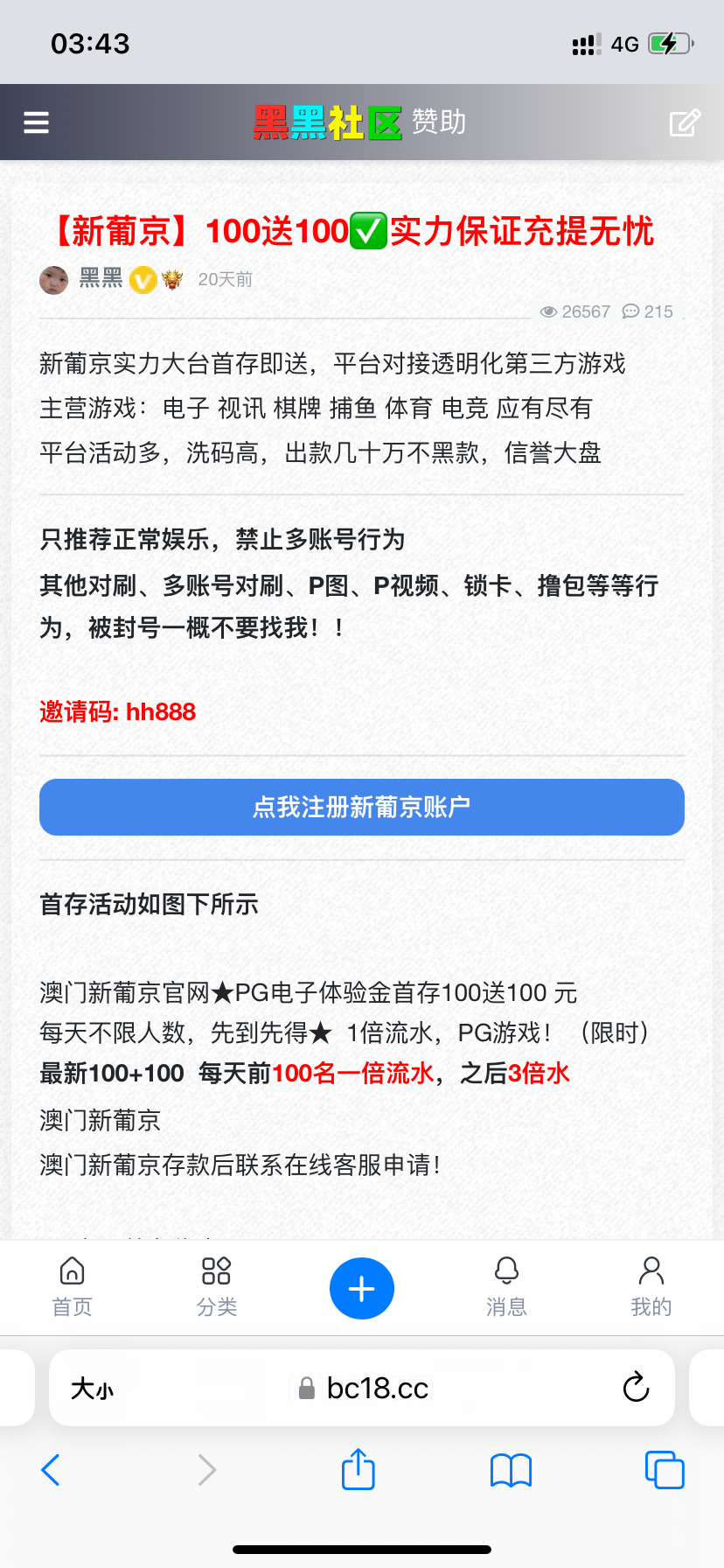Open the 消息 tab

(x=506, y=1287)
